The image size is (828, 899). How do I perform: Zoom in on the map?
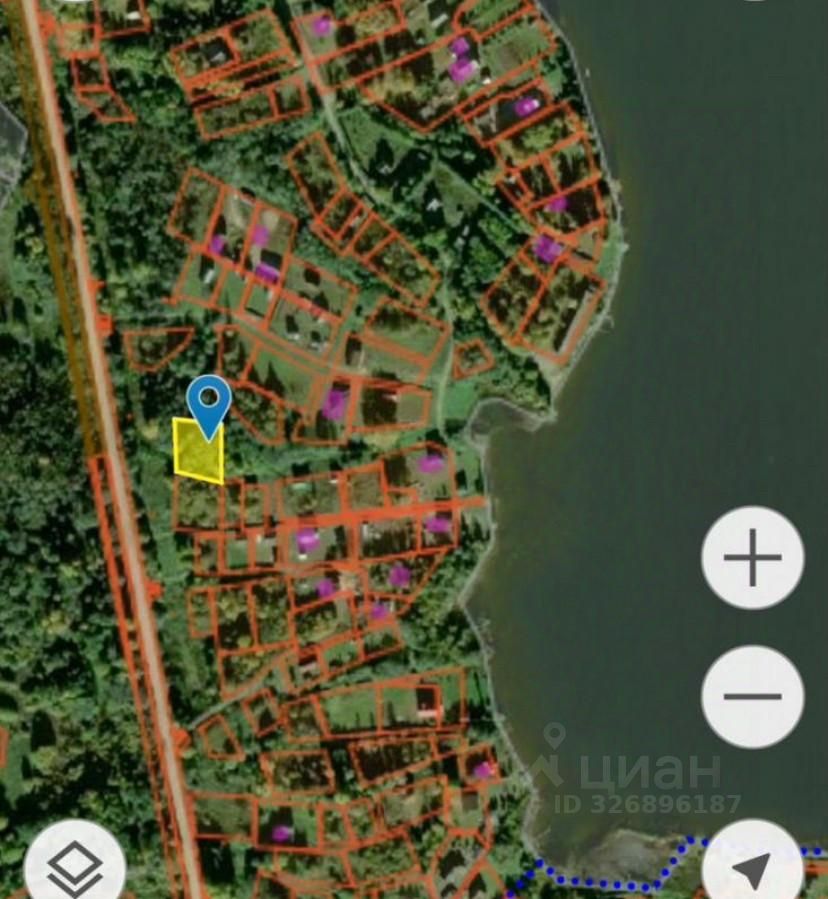[x=752, y=558]
